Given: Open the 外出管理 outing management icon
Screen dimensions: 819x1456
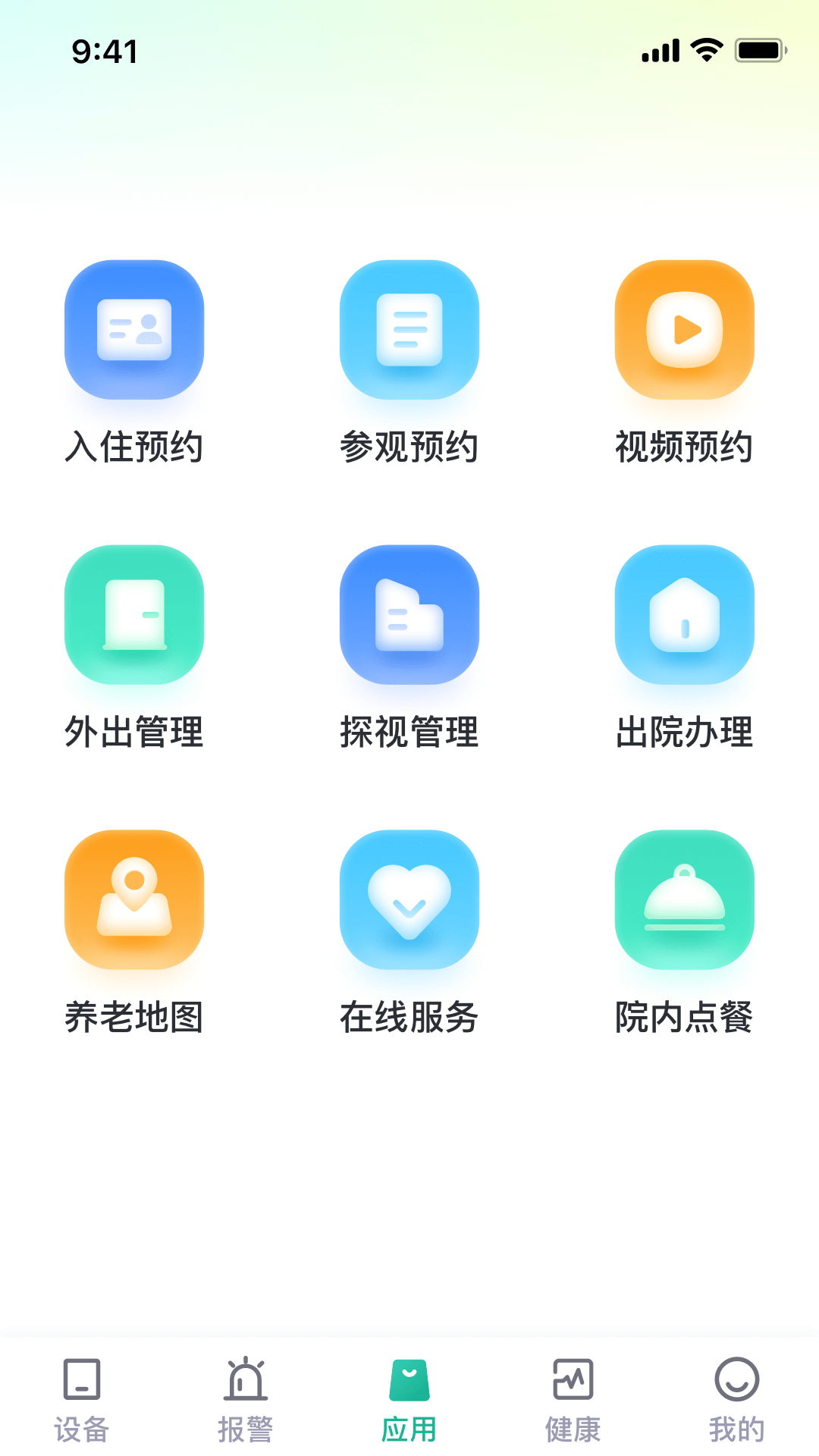Looking at the screenshot, I should point(134,616).
